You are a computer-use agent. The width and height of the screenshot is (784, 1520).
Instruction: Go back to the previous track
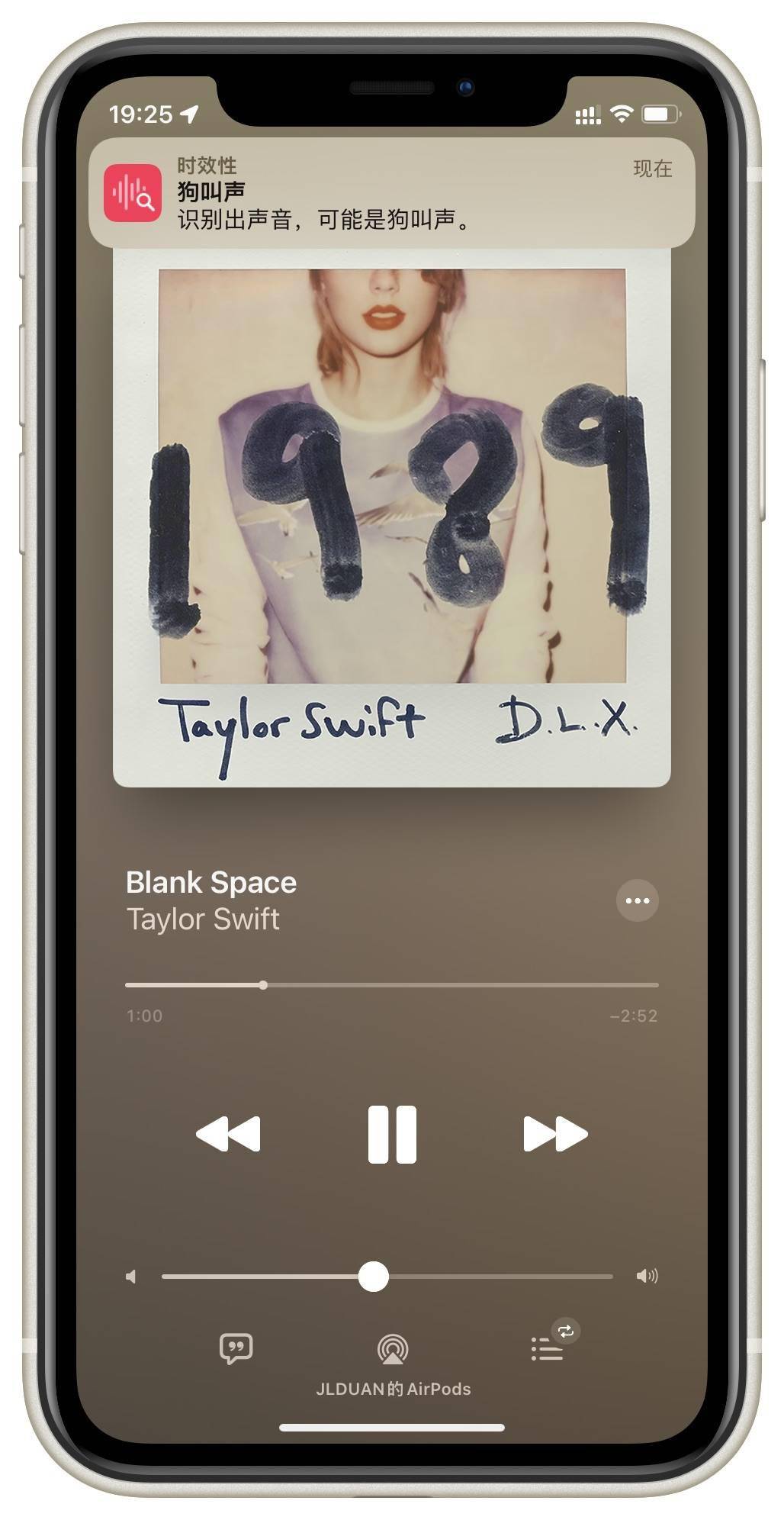tap(228, 1134)
